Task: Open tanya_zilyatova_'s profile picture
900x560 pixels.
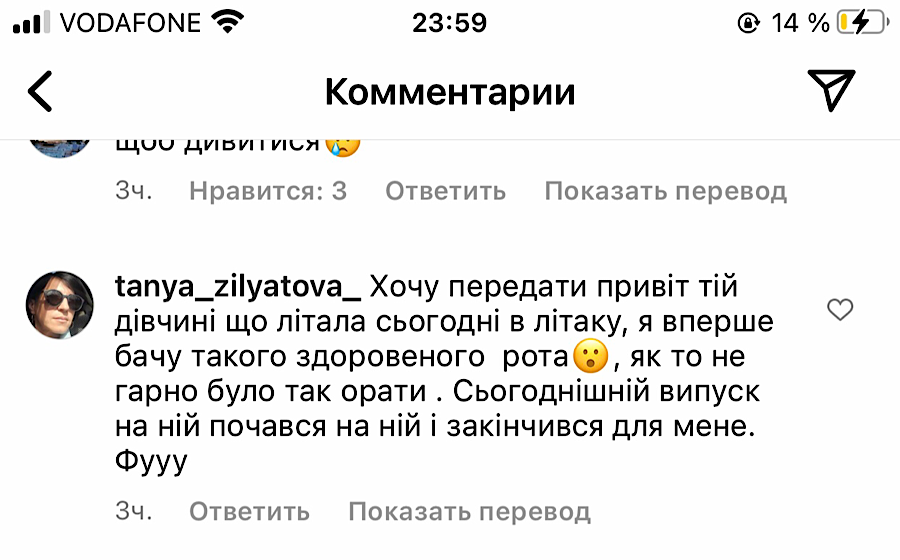Action: pos(58,304)
